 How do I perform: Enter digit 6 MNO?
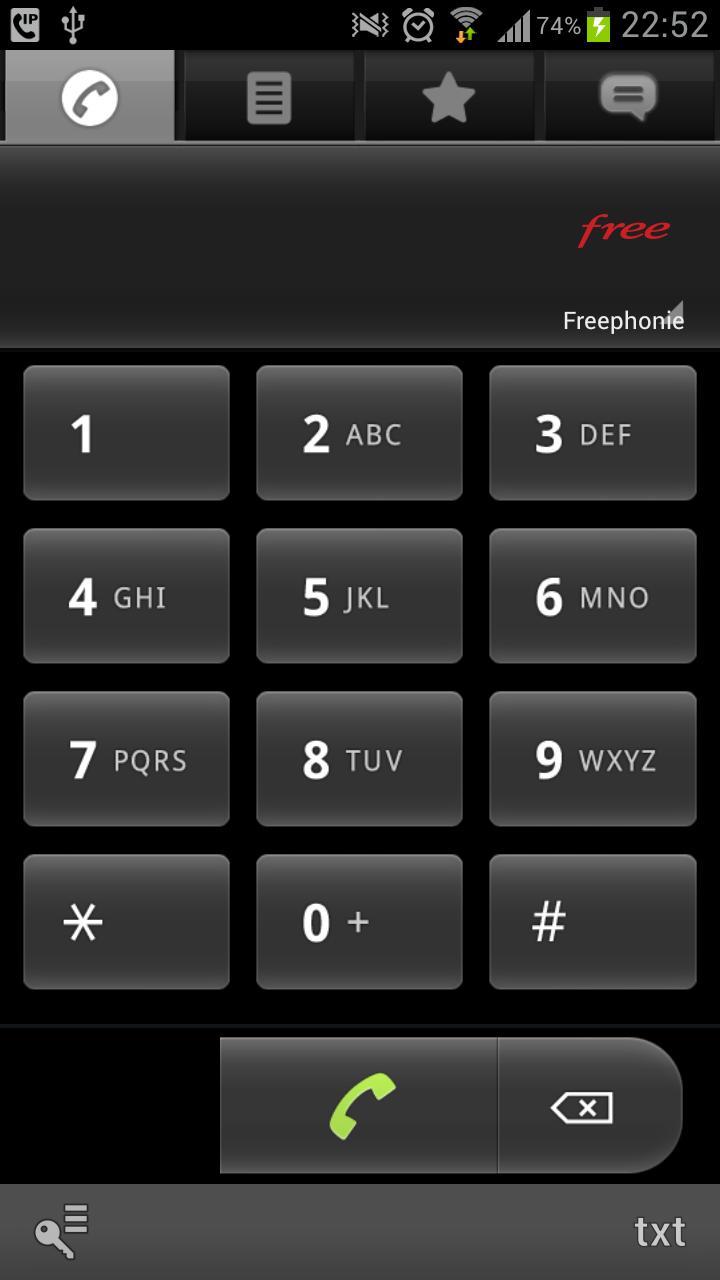coord(592,596)
